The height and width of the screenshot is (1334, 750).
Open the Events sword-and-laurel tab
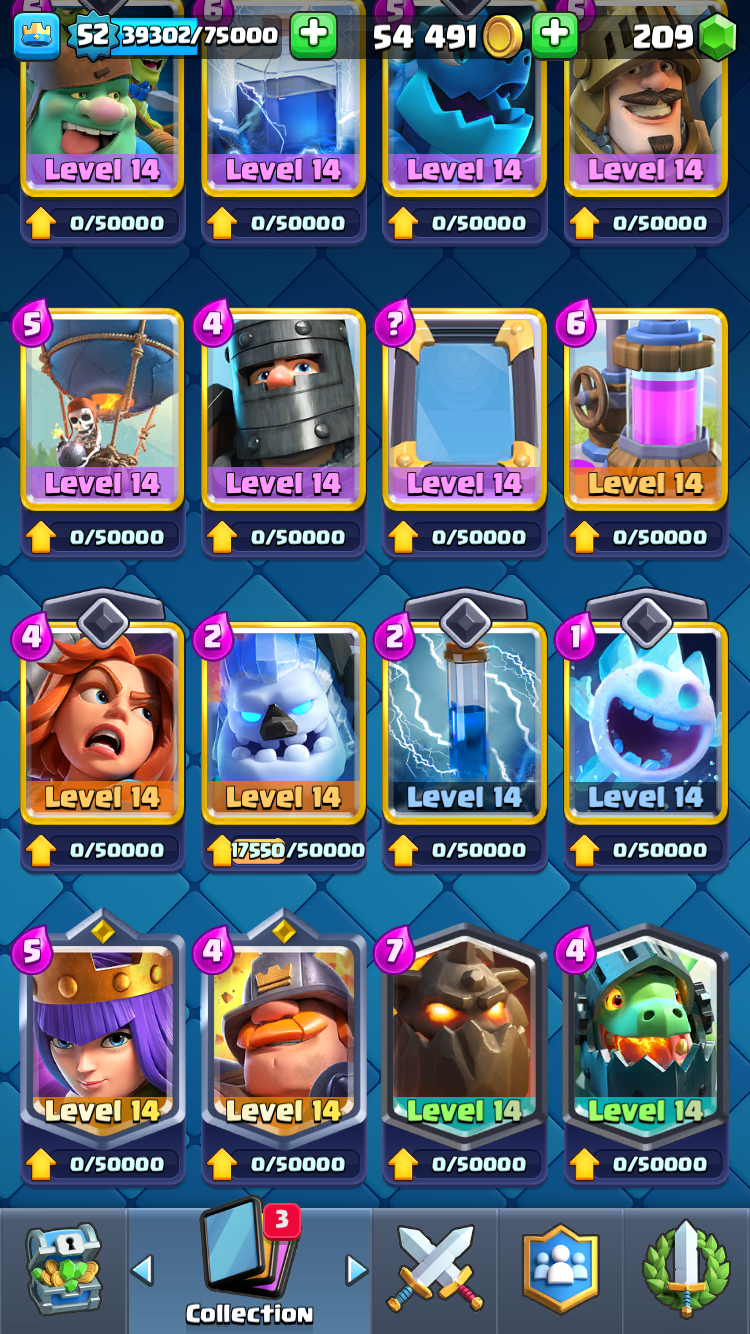click(686, 1270)
